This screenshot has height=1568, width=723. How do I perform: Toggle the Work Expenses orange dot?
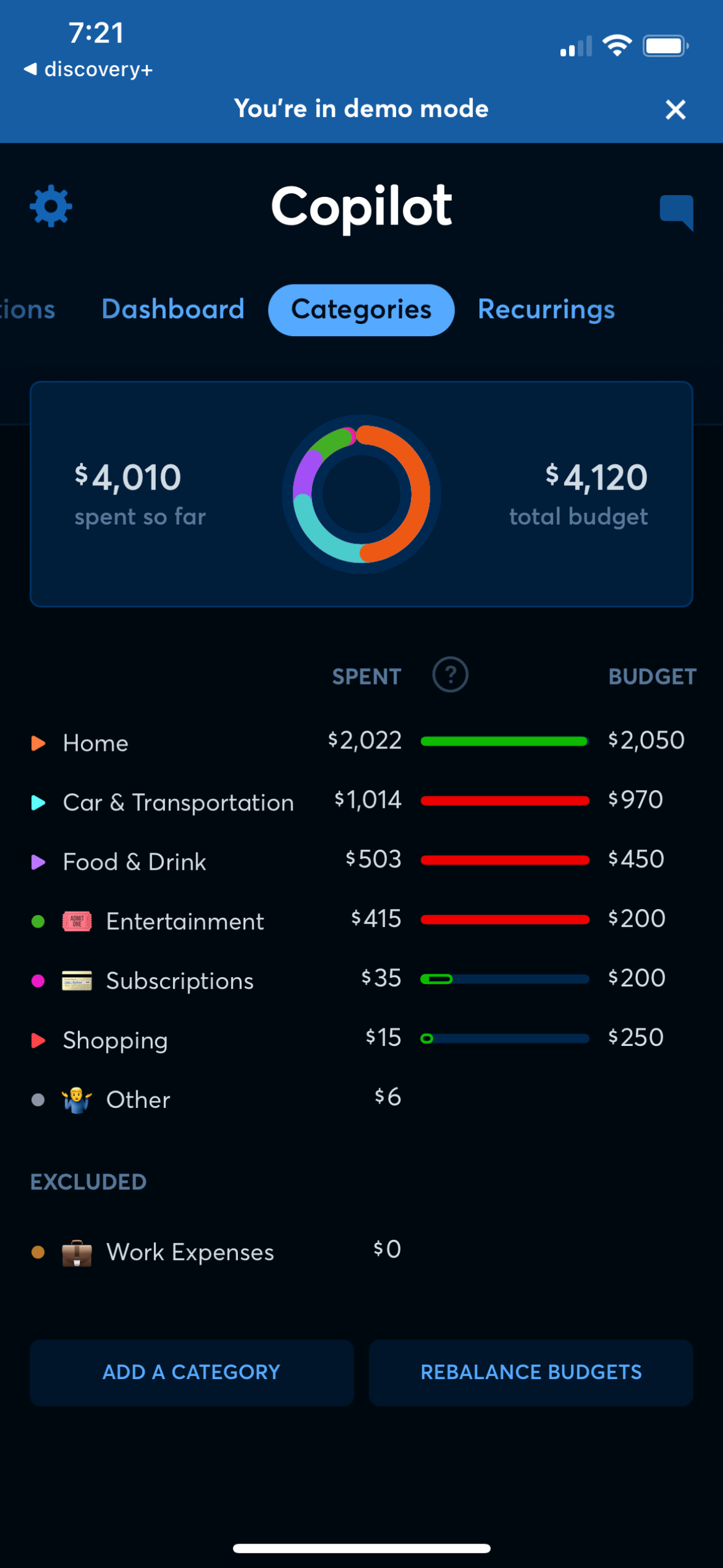(38, 1250)
